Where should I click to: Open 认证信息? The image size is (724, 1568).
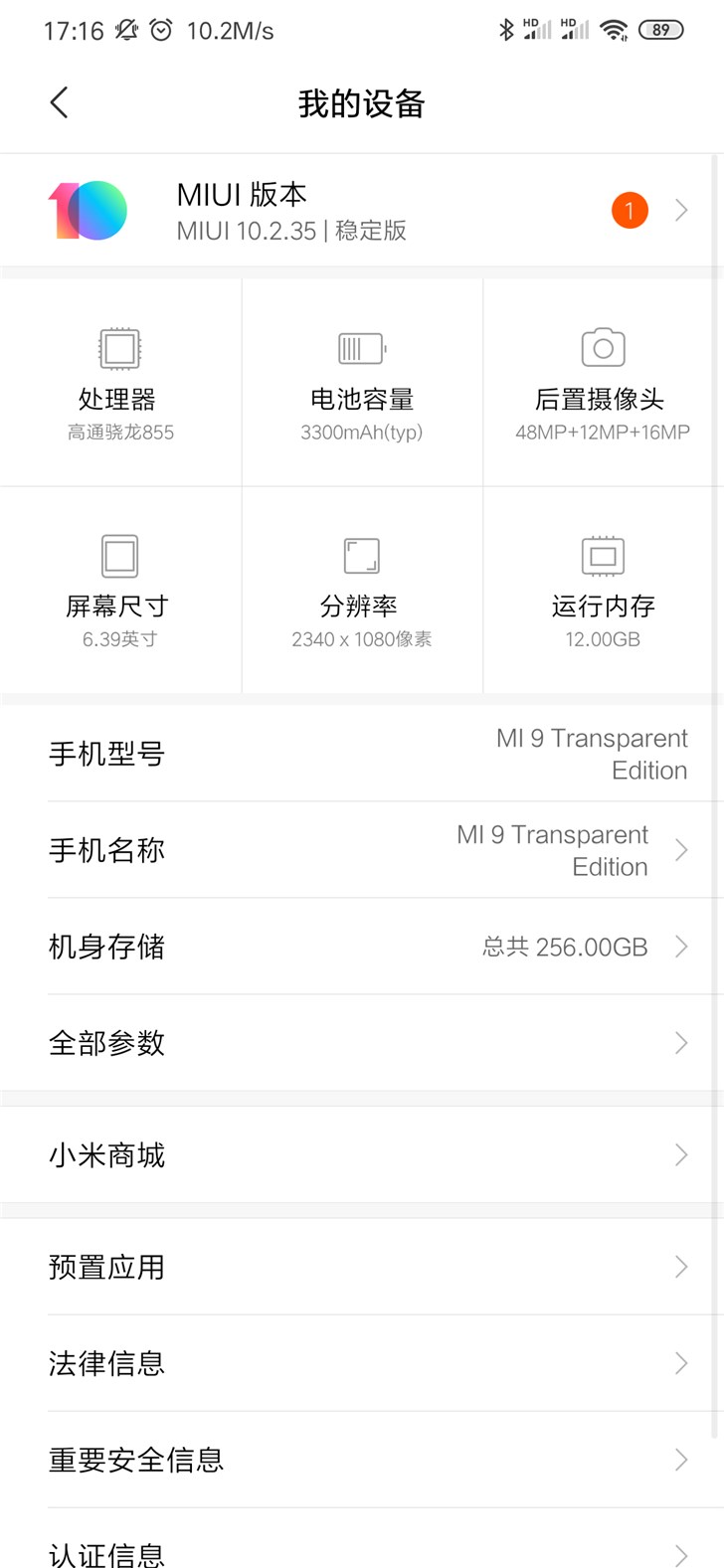click(362, 1550)
